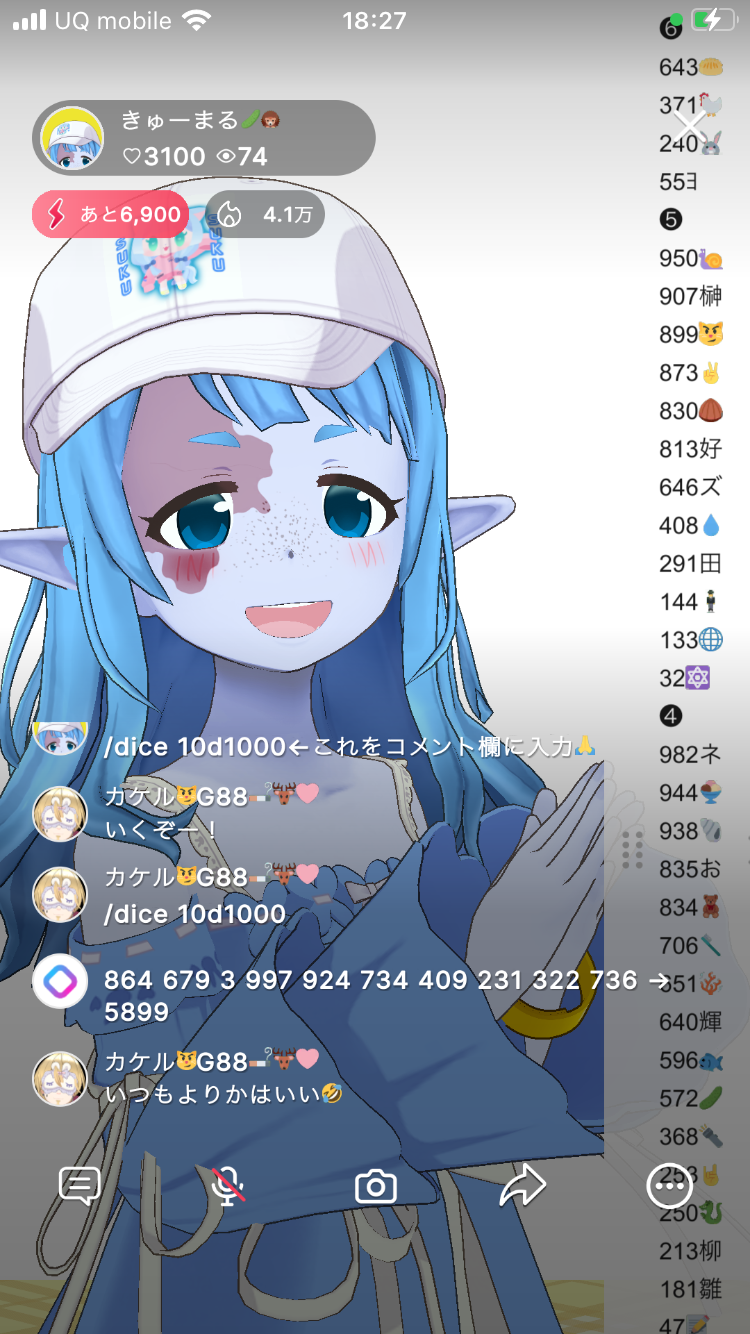
Task: Take a screenshot with camera icon
Action: click(x=376, y=1187)
